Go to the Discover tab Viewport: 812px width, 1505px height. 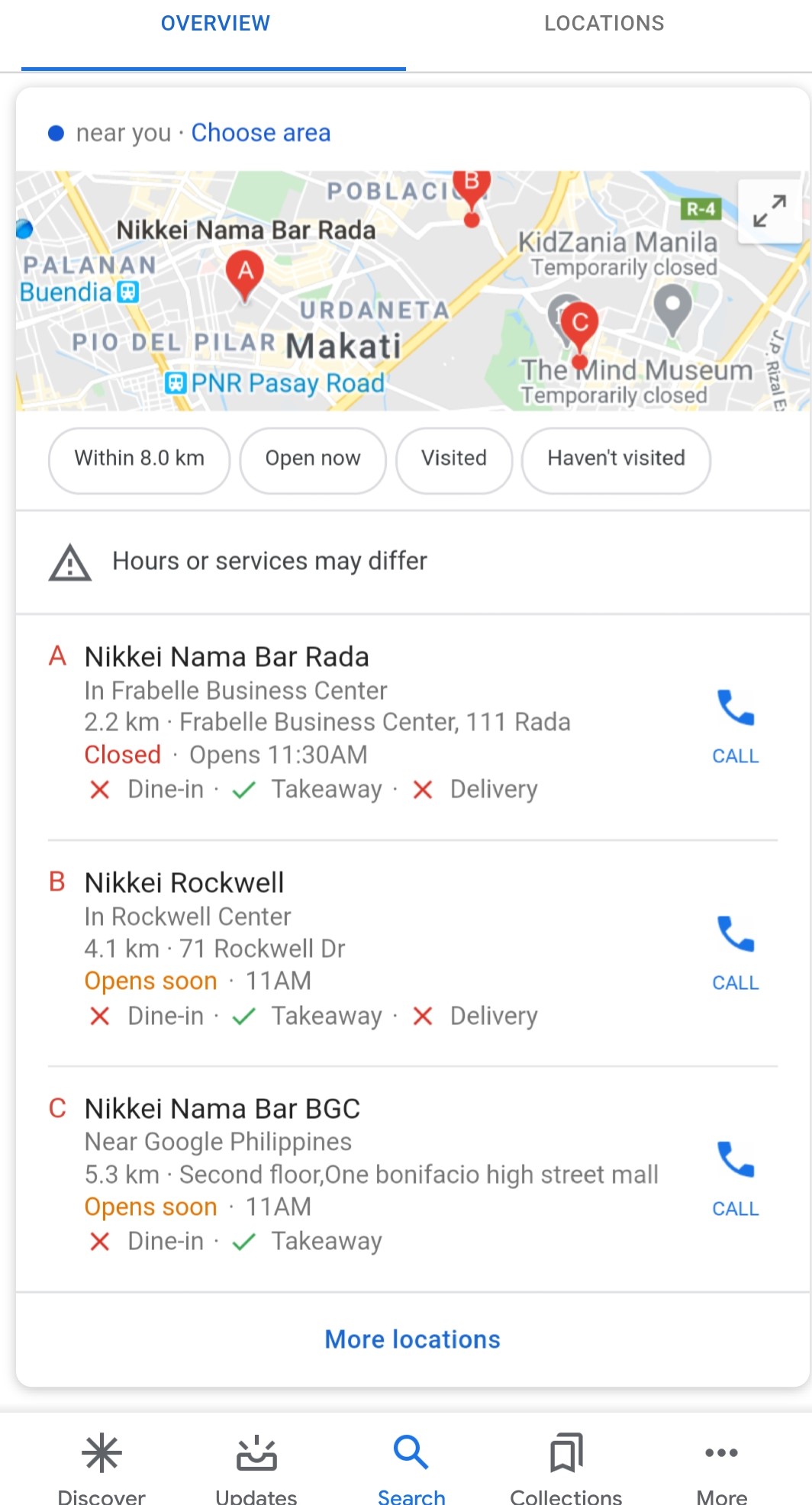(101, 1468)
